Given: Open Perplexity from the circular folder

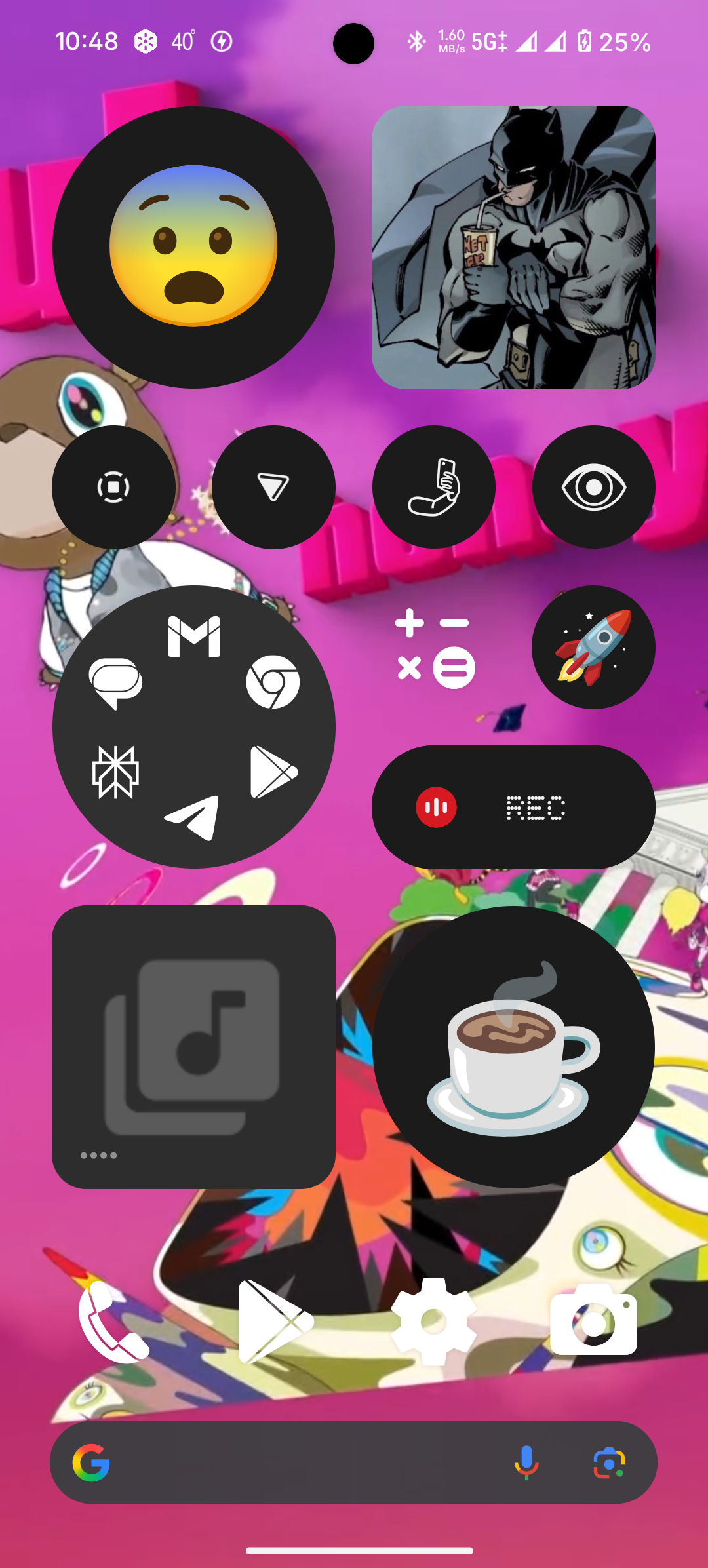Looking at the screenshot, I should (x=115, y=772).
